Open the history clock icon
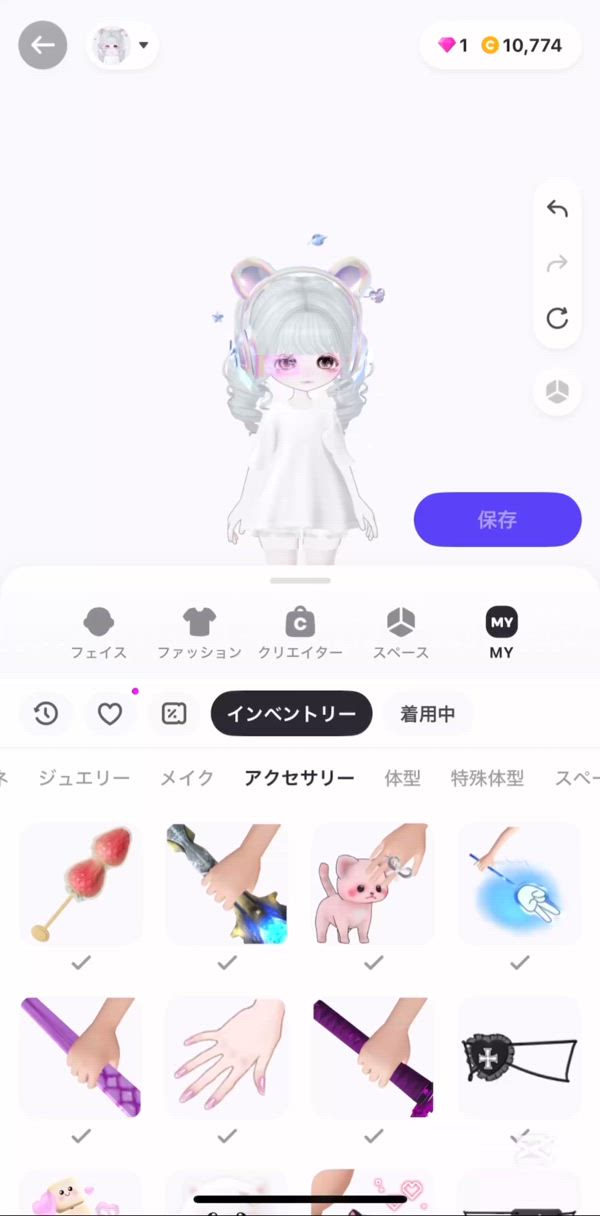600x1216 pixels. [46, 713]
